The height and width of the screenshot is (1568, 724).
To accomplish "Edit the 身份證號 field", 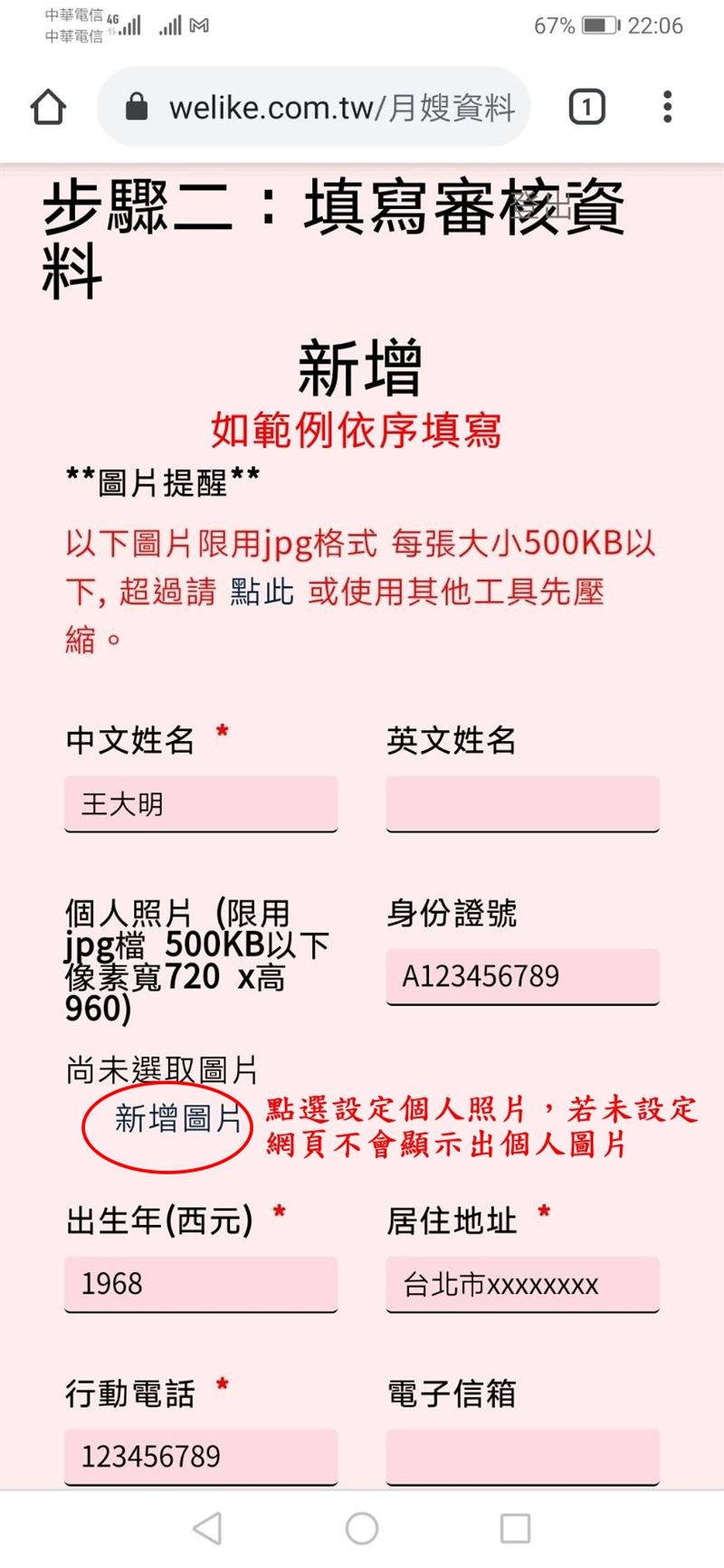I will [522, 976].
